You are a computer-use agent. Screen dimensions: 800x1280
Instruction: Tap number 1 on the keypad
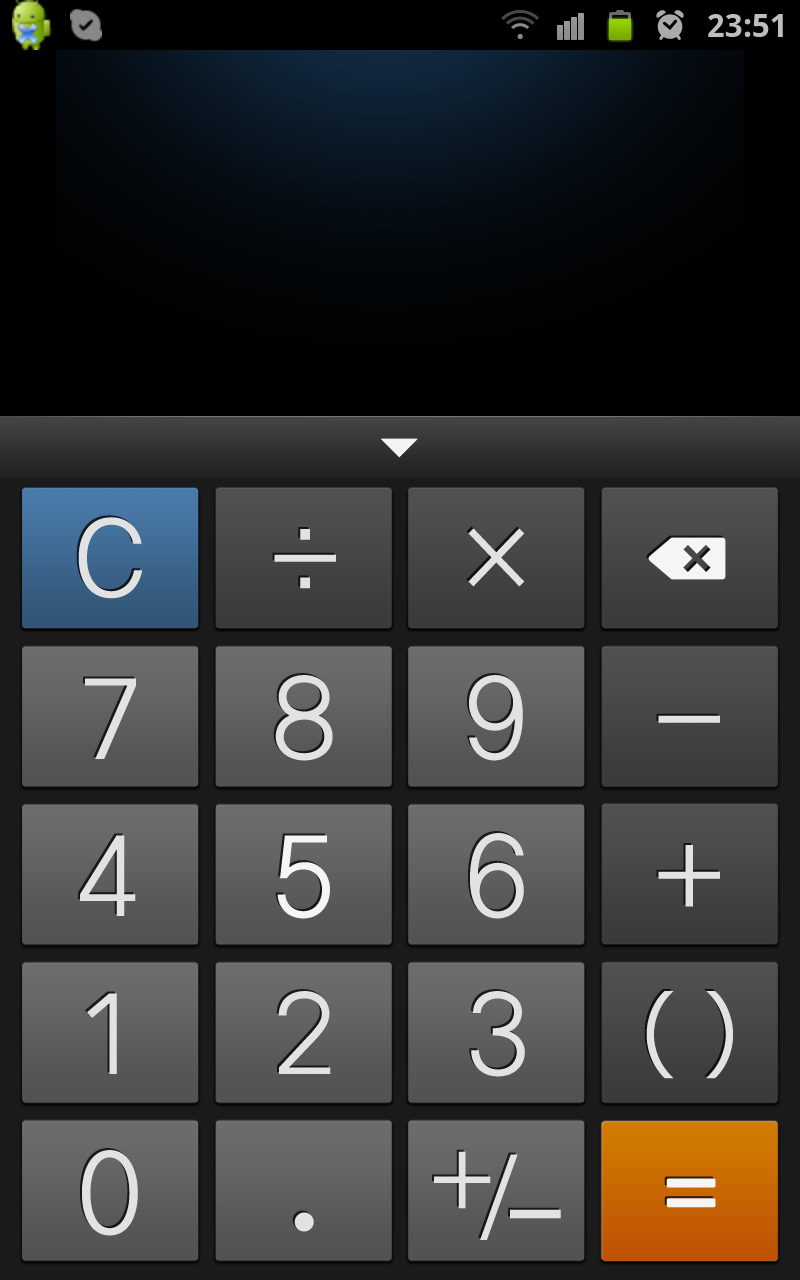coord(110,1032)
